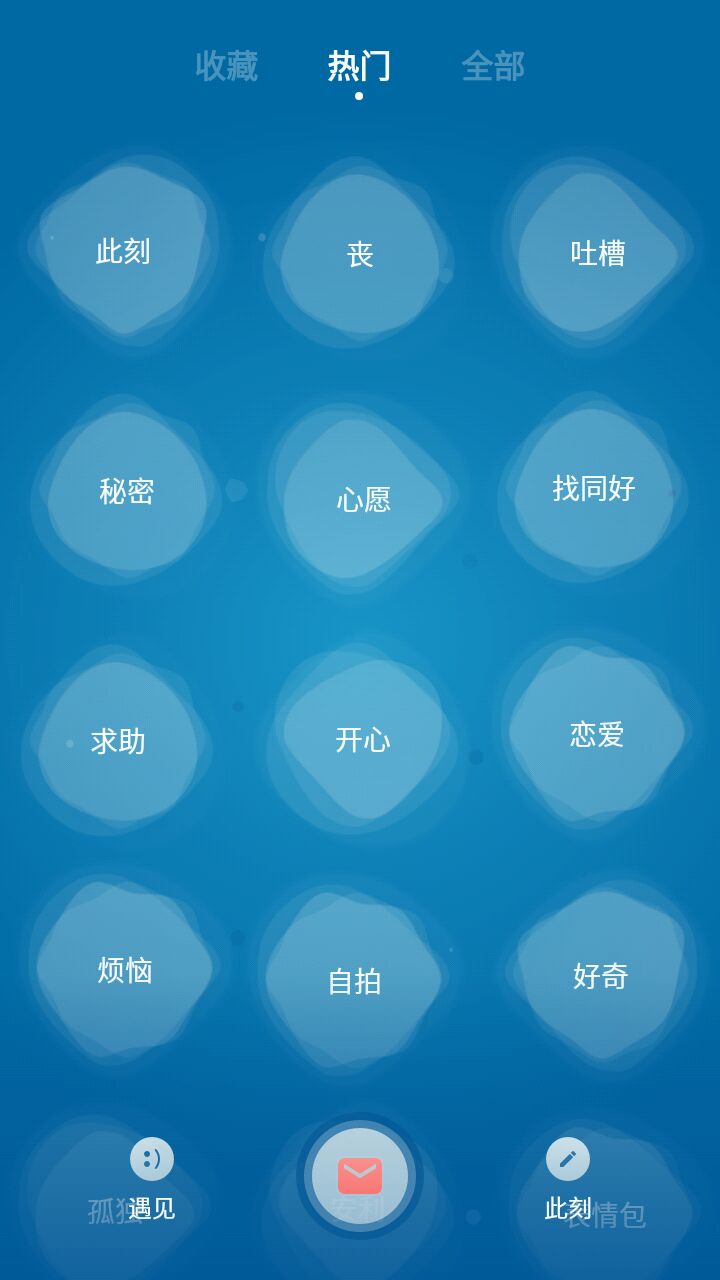Open the 此刻 topic bubble
Screen dimensions: 720x1280
[x=123, y=251]
